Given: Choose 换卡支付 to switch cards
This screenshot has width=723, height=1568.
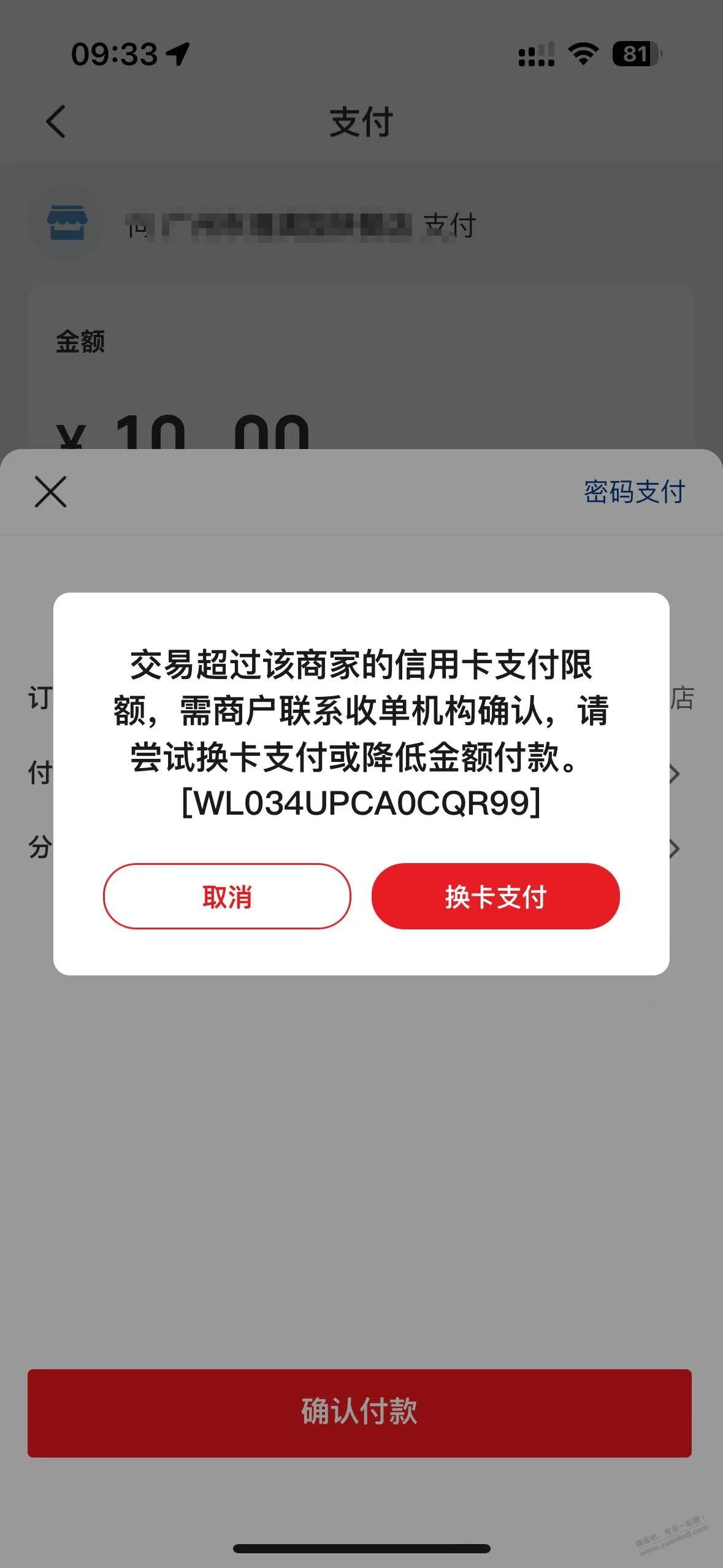Looking at the screenshot, I should pyautogui.click(x=495, y=896).
